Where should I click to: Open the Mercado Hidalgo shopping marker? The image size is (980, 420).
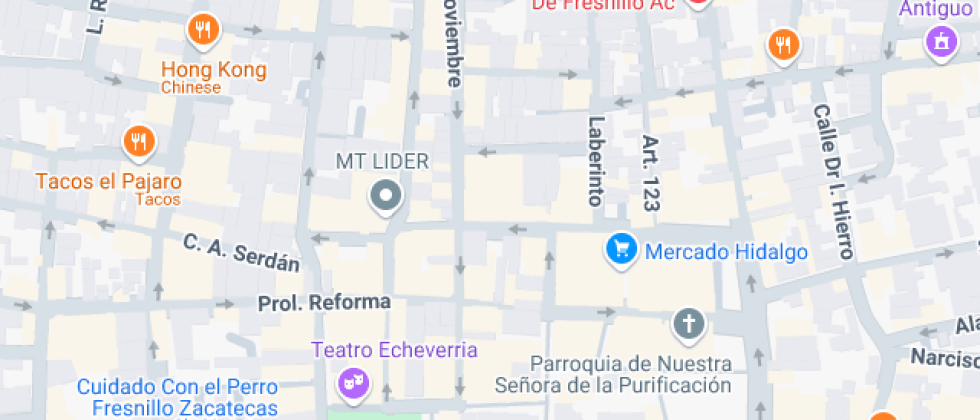click(x=622, y=250)
